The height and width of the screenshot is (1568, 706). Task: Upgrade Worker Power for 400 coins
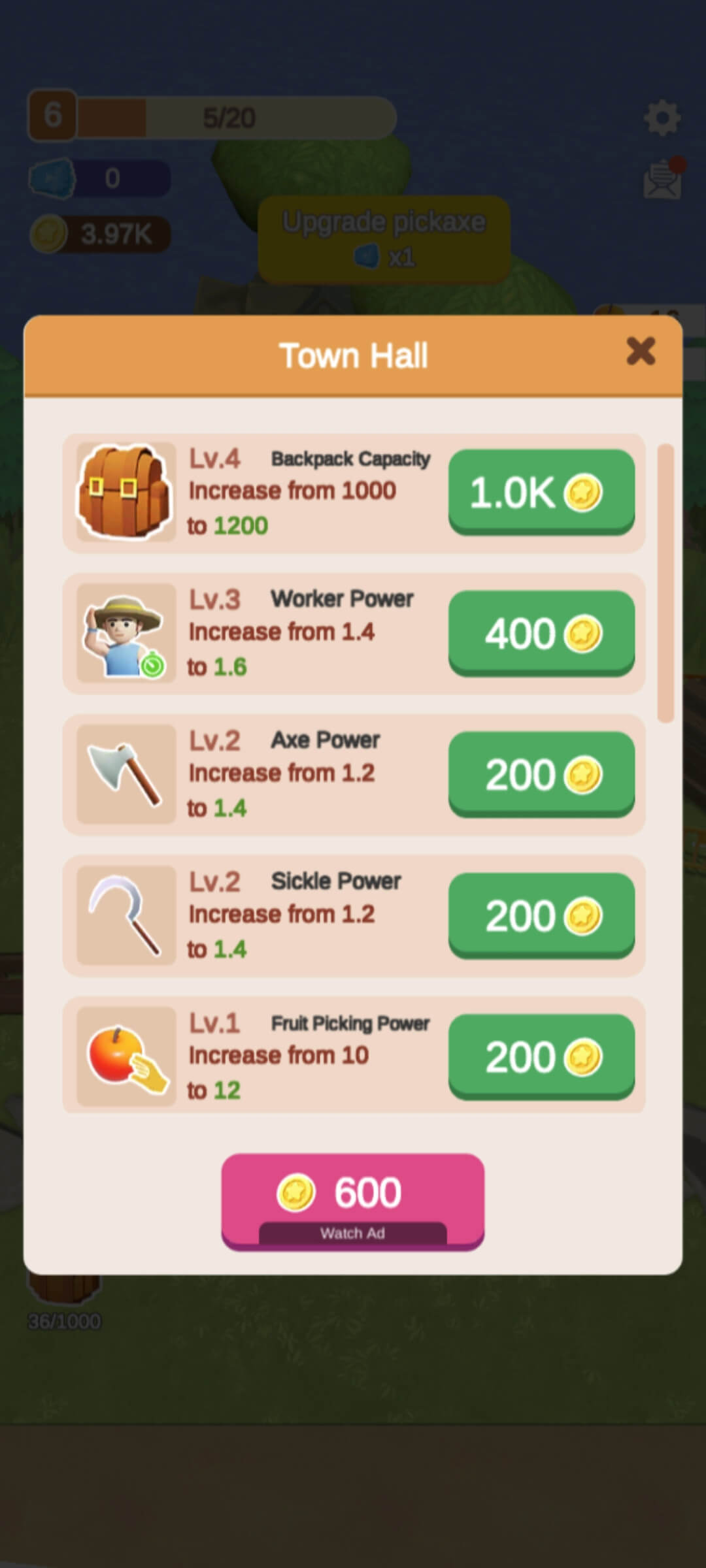pos(541,633)
